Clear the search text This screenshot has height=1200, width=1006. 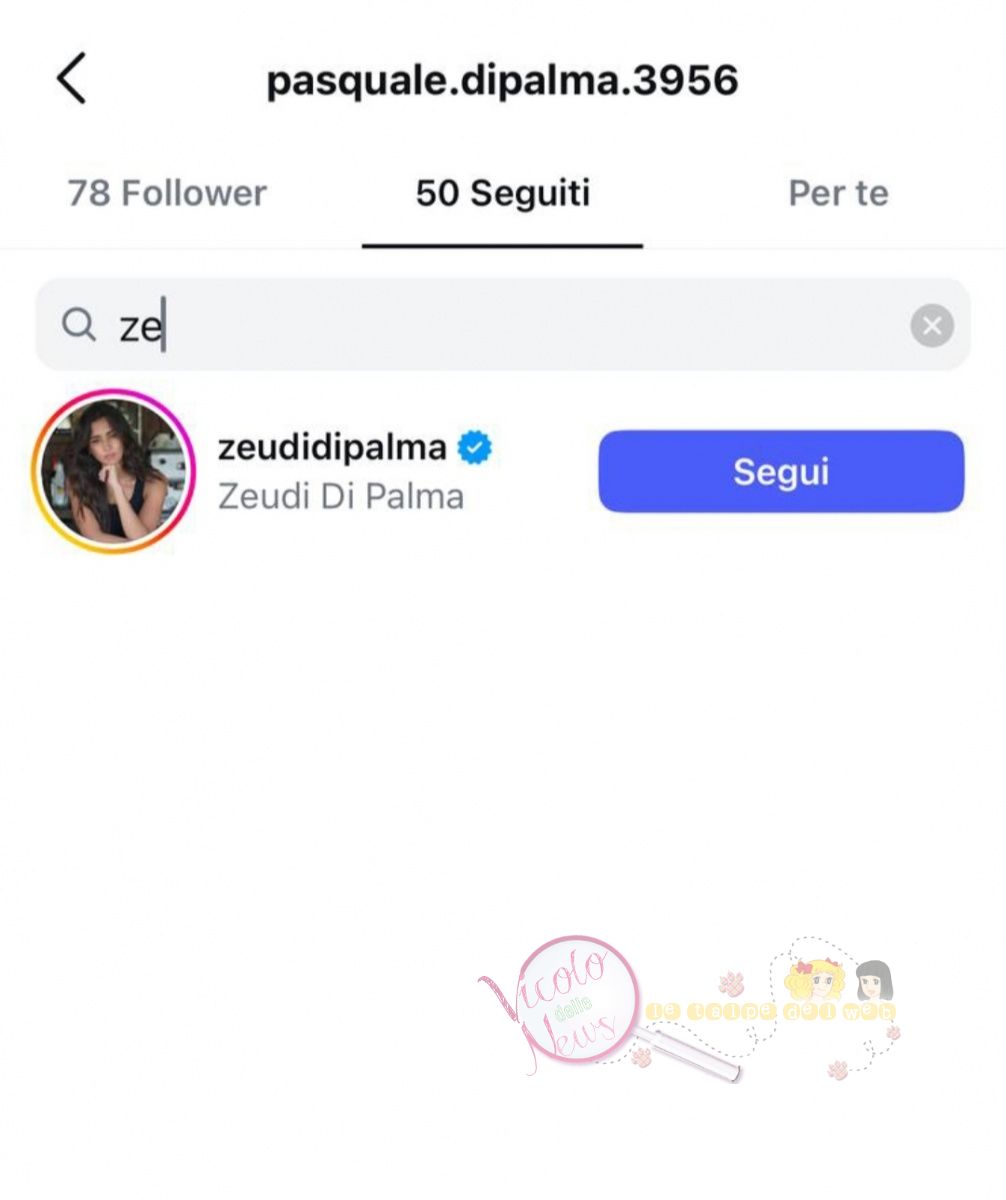932,326
